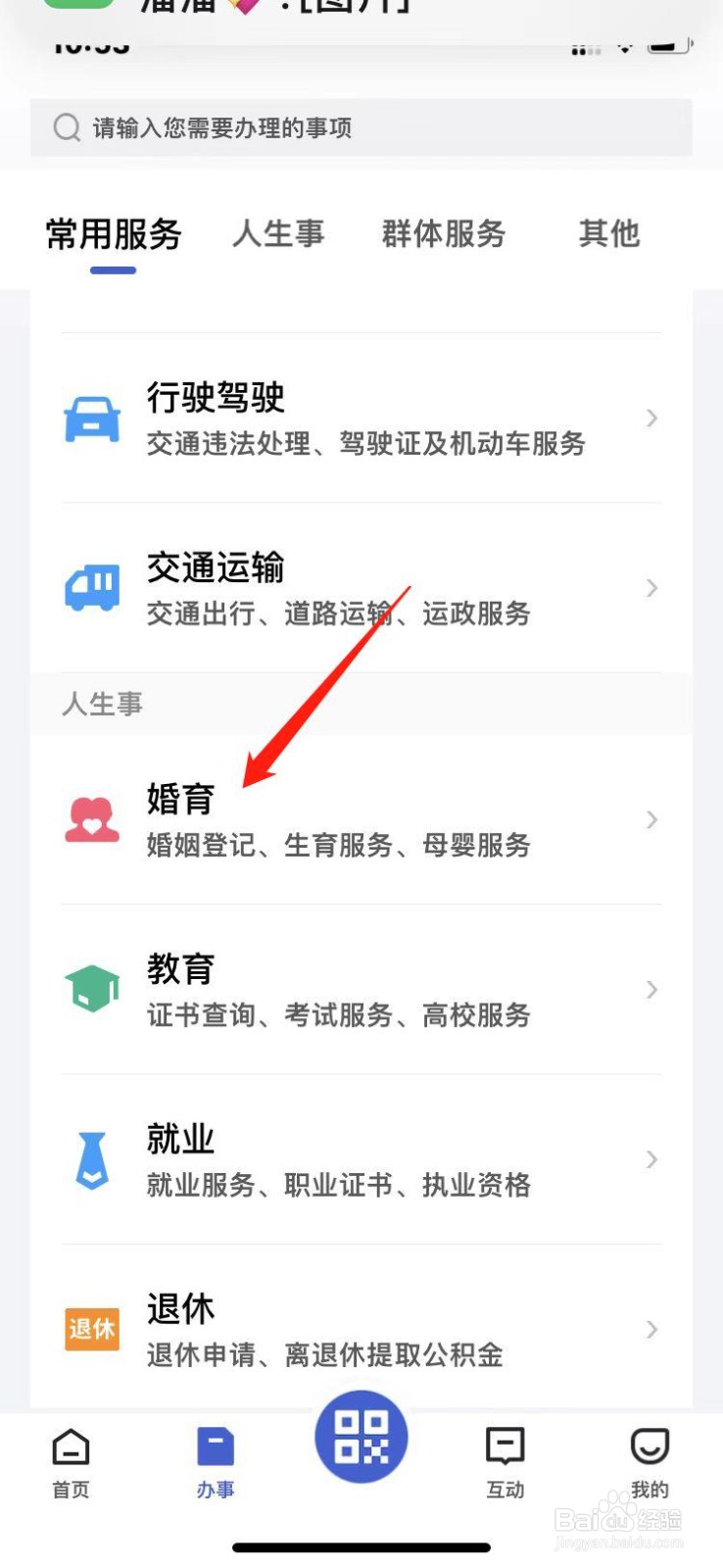Tap the orange 退休 badge icon
This screenshot has width=723, height=1568.
click(91, 1329)
